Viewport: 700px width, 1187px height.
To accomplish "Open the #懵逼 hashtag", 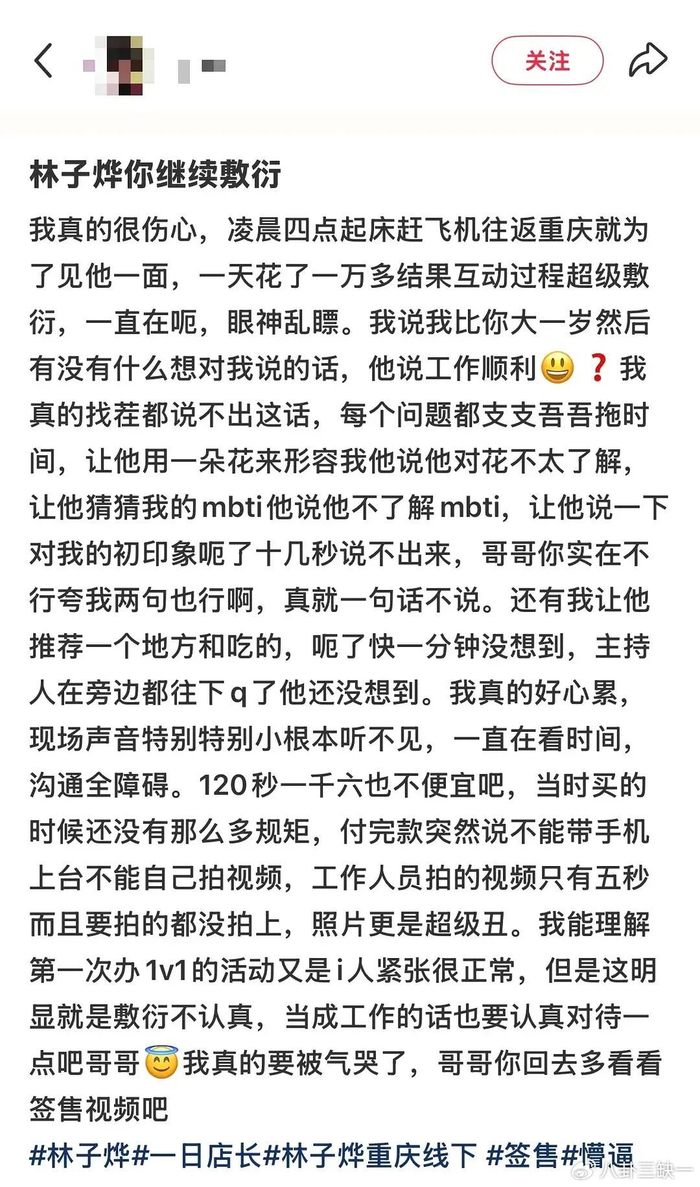I will 597,1155.
